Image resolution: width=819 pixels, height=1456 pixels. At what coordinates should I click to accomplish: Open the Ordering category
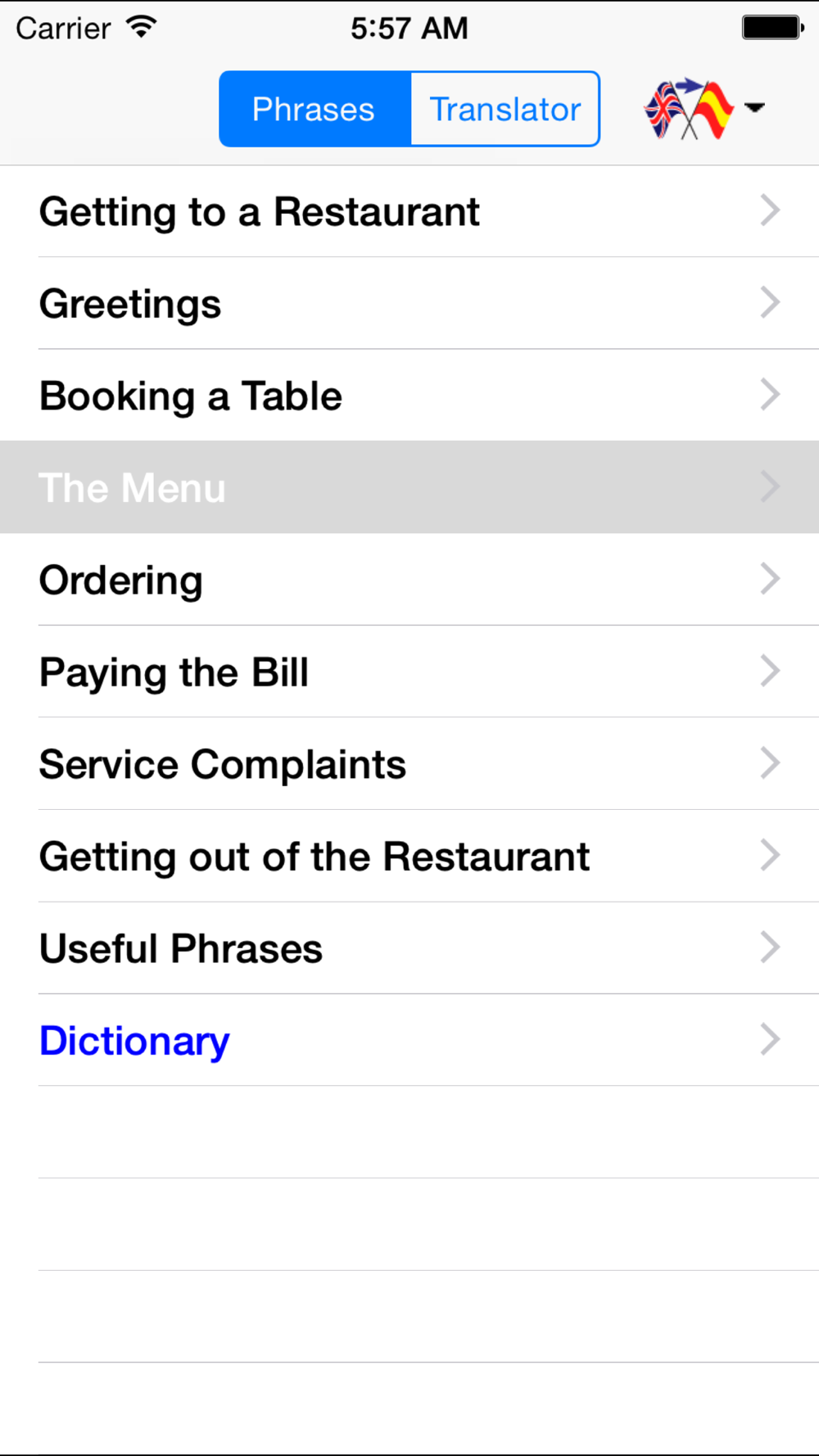click(409, 580)
